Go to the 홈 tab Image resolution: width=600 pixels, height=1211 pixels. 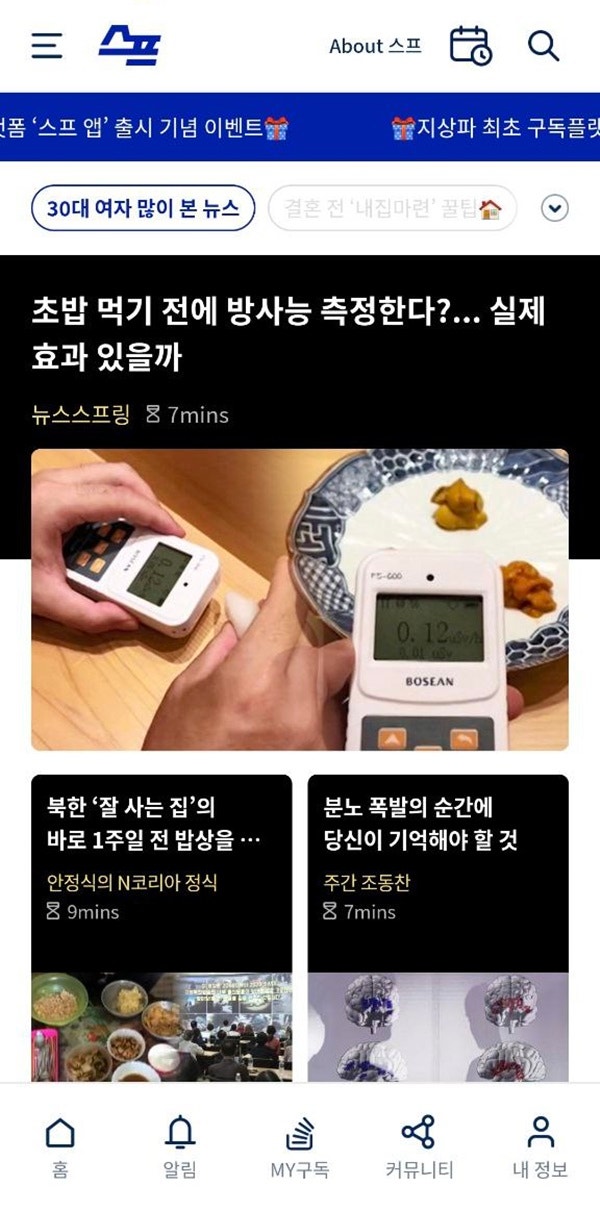click(x=60, y=1147)
